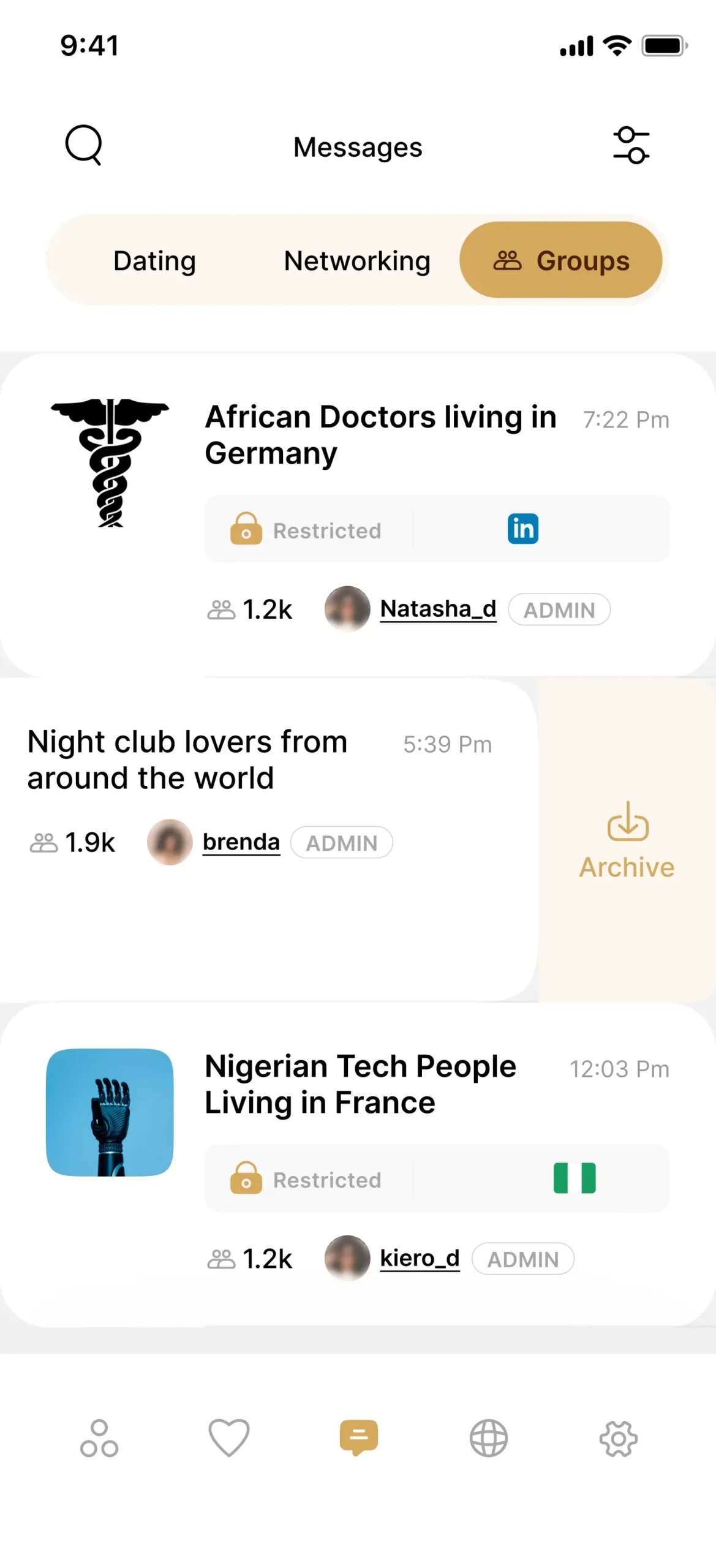Tap the ADMIN badge next to kiero_d
The height and width of the screenshot is (1568, 716).
point(524,1259)
